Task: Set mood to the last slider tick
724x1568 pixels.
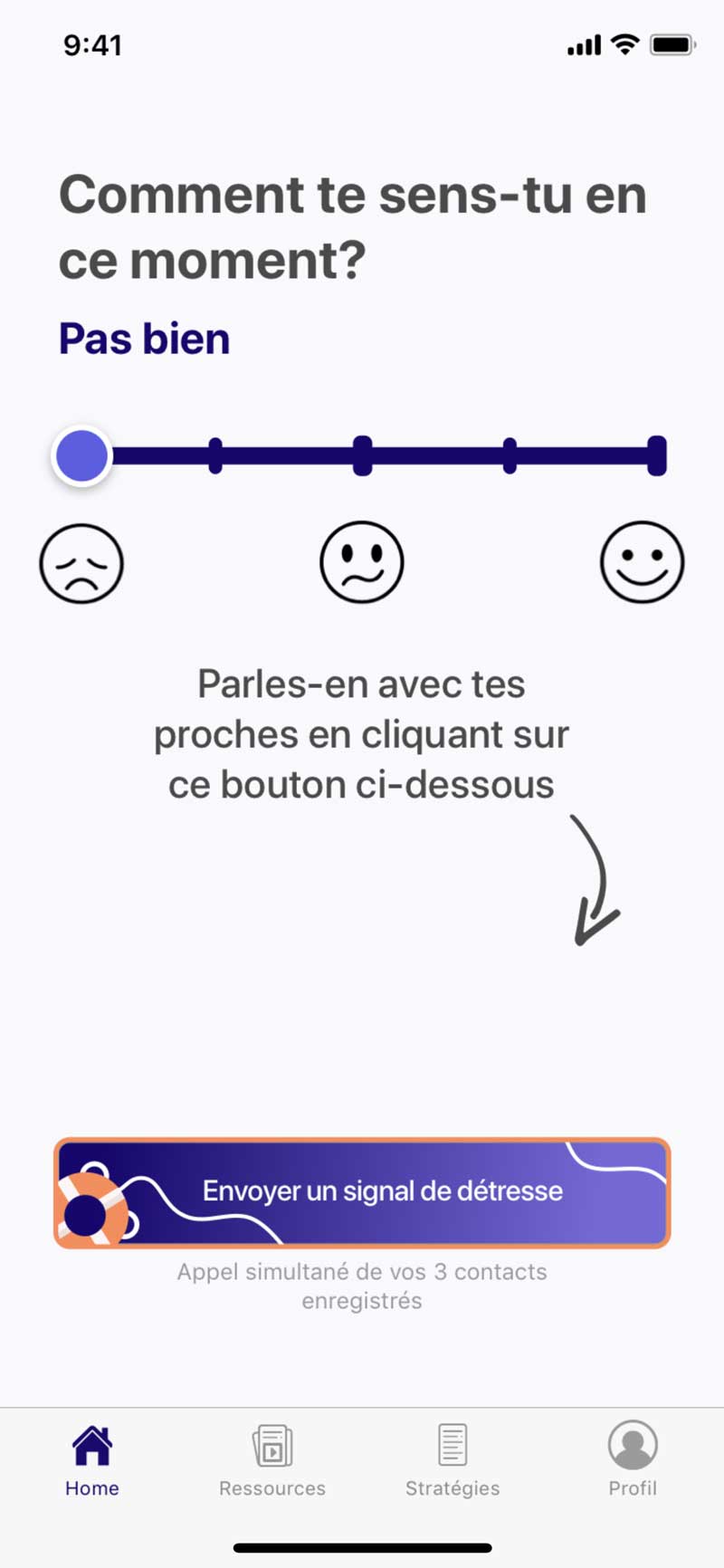Action: pos(657,455)
